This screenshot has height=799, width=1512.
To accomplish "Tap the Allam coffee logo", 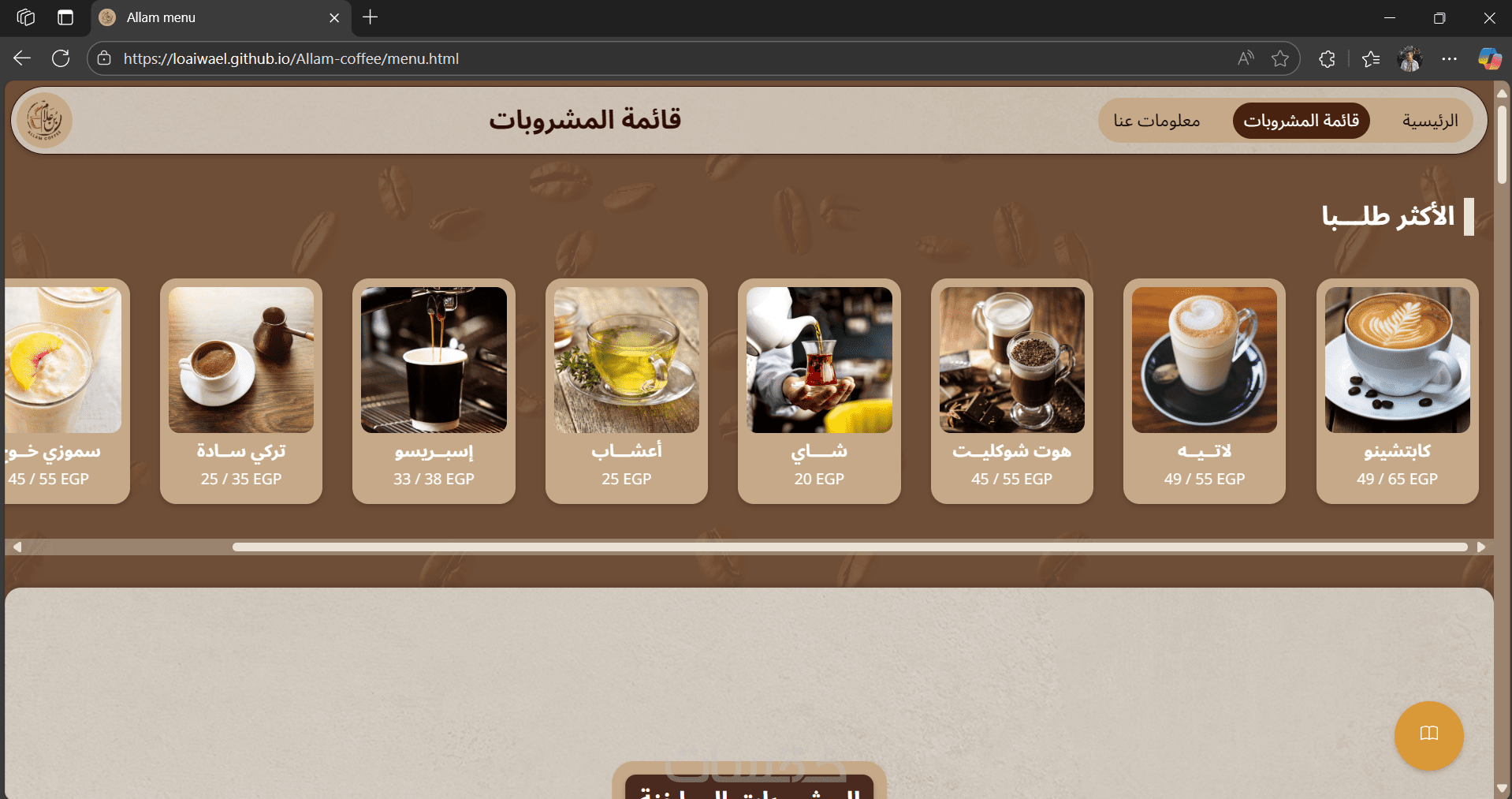I will (45, 121).
